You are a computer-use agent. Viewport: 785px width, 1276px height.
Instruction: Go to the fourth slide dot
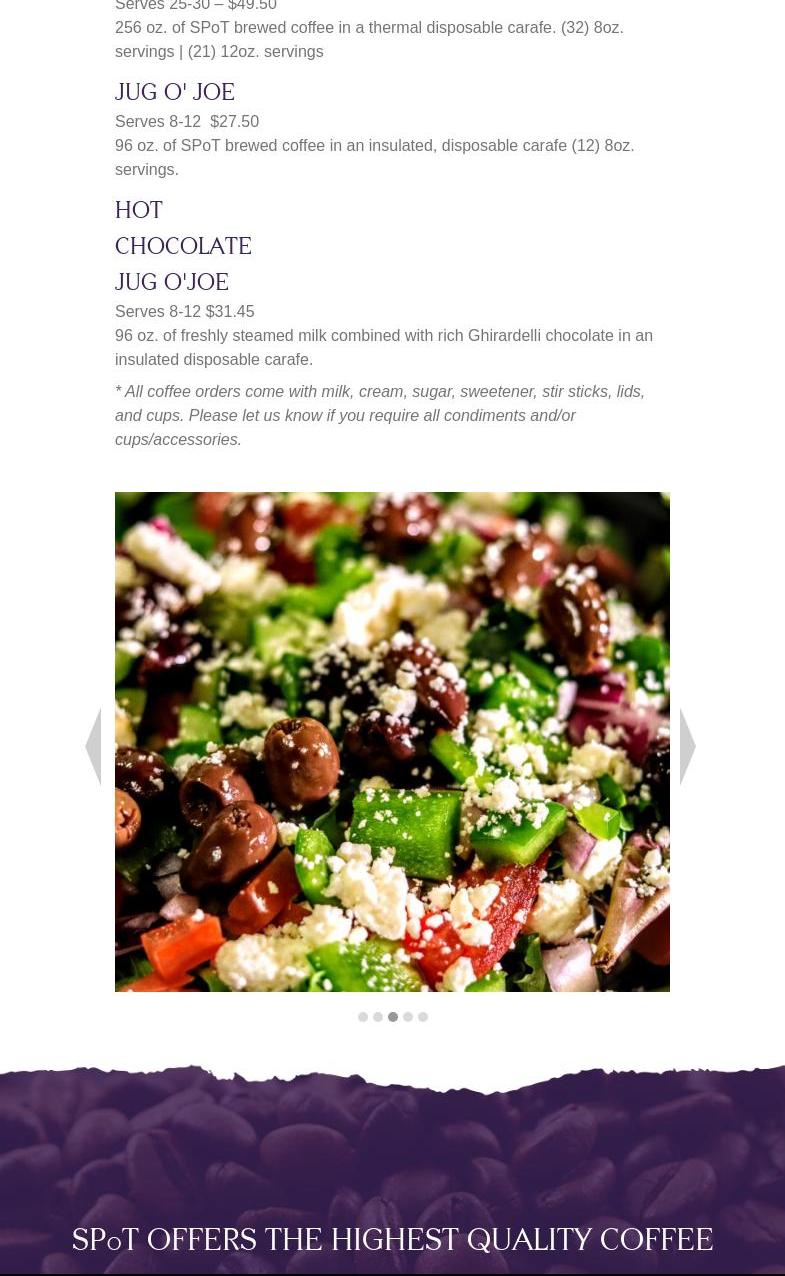pos(408,1017)
